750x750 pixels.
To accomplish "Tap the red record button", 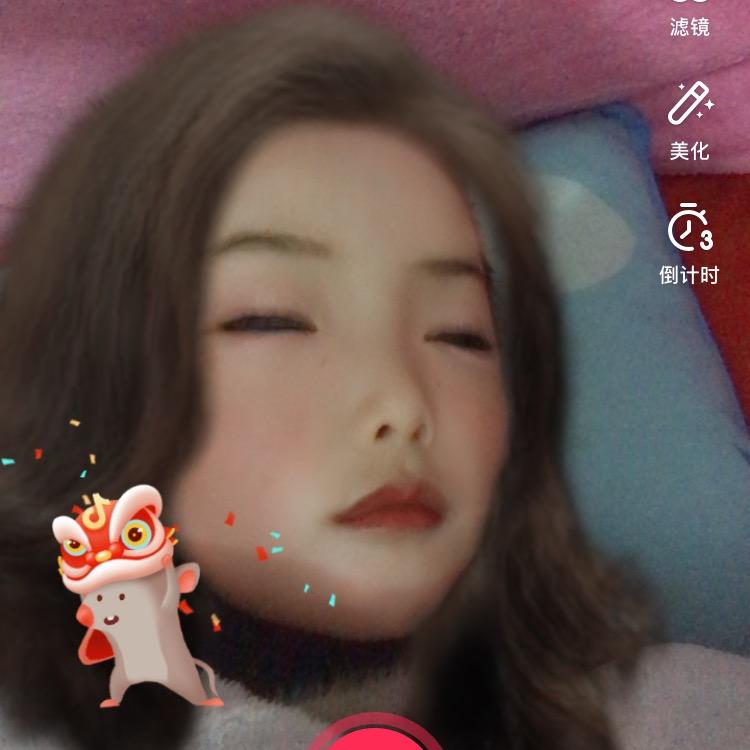I will pyautogui.click(x=375, y=732).
